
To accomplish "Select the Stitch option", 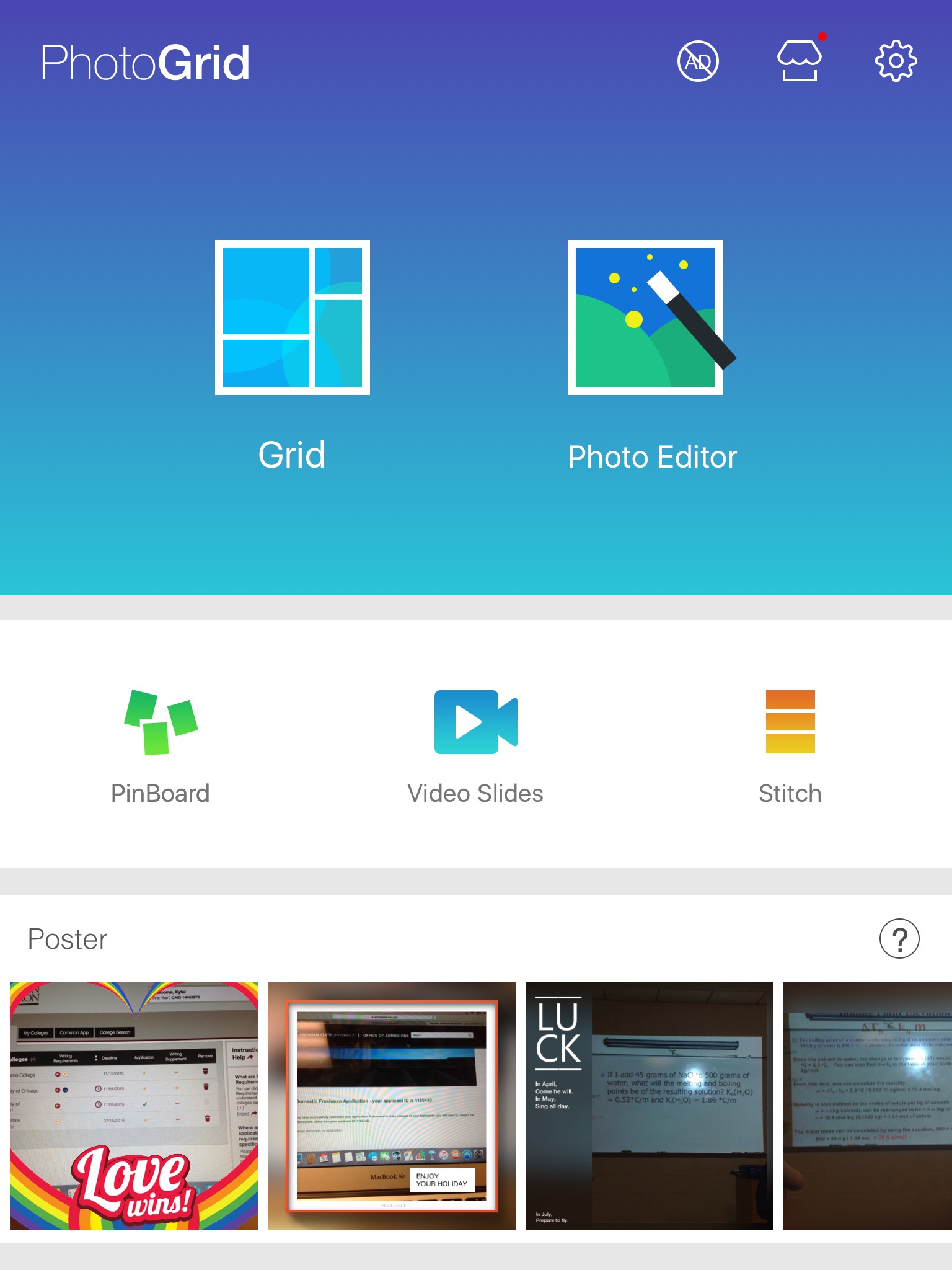I will pyautogui.click(x=790, y=747).
